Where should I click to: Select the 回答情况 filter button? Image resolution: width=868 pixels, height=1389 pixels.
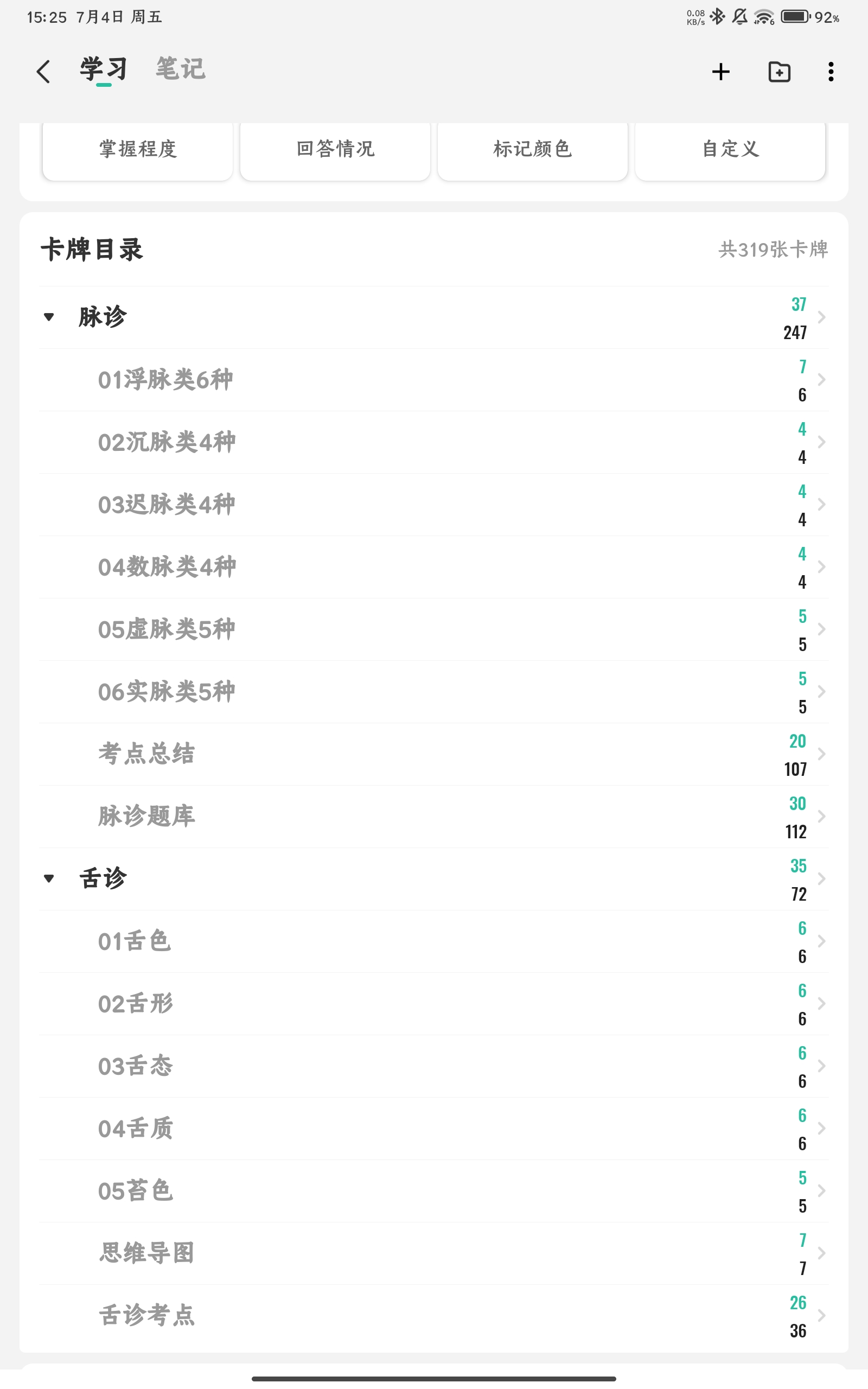[335, 149]
